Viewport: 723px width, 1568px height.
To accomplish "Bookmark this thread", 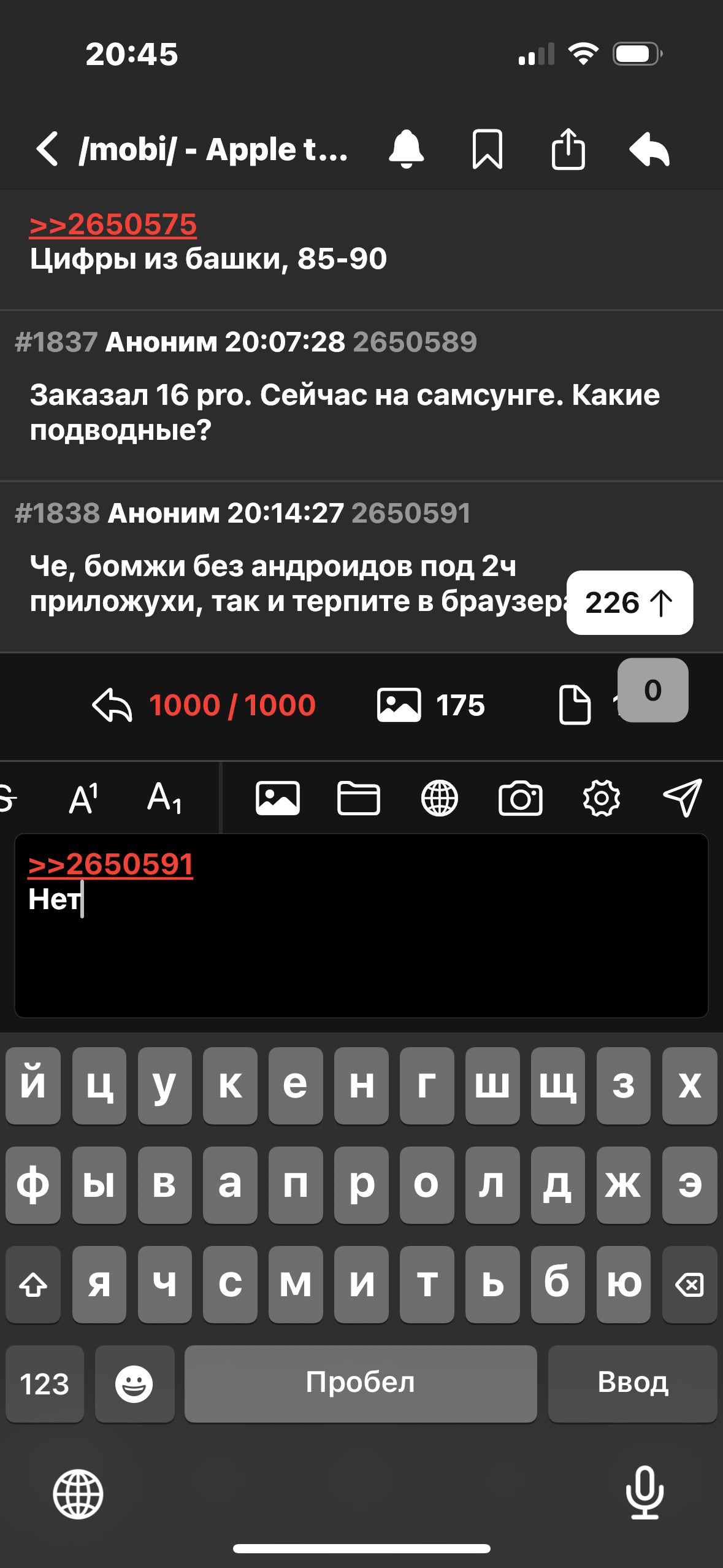I will [x=488, y=149].
